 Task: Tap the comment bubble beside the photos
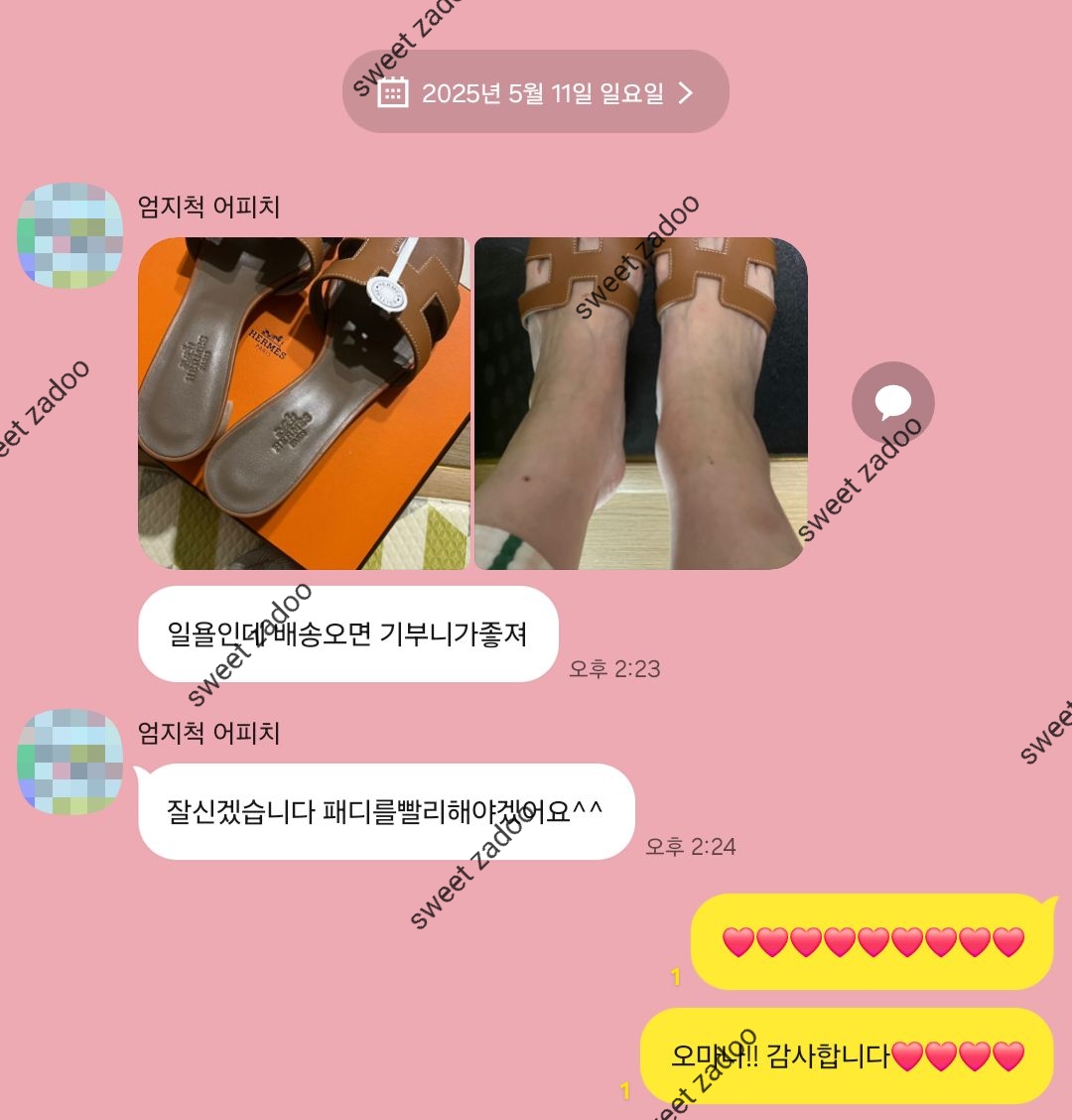(892, 402)
